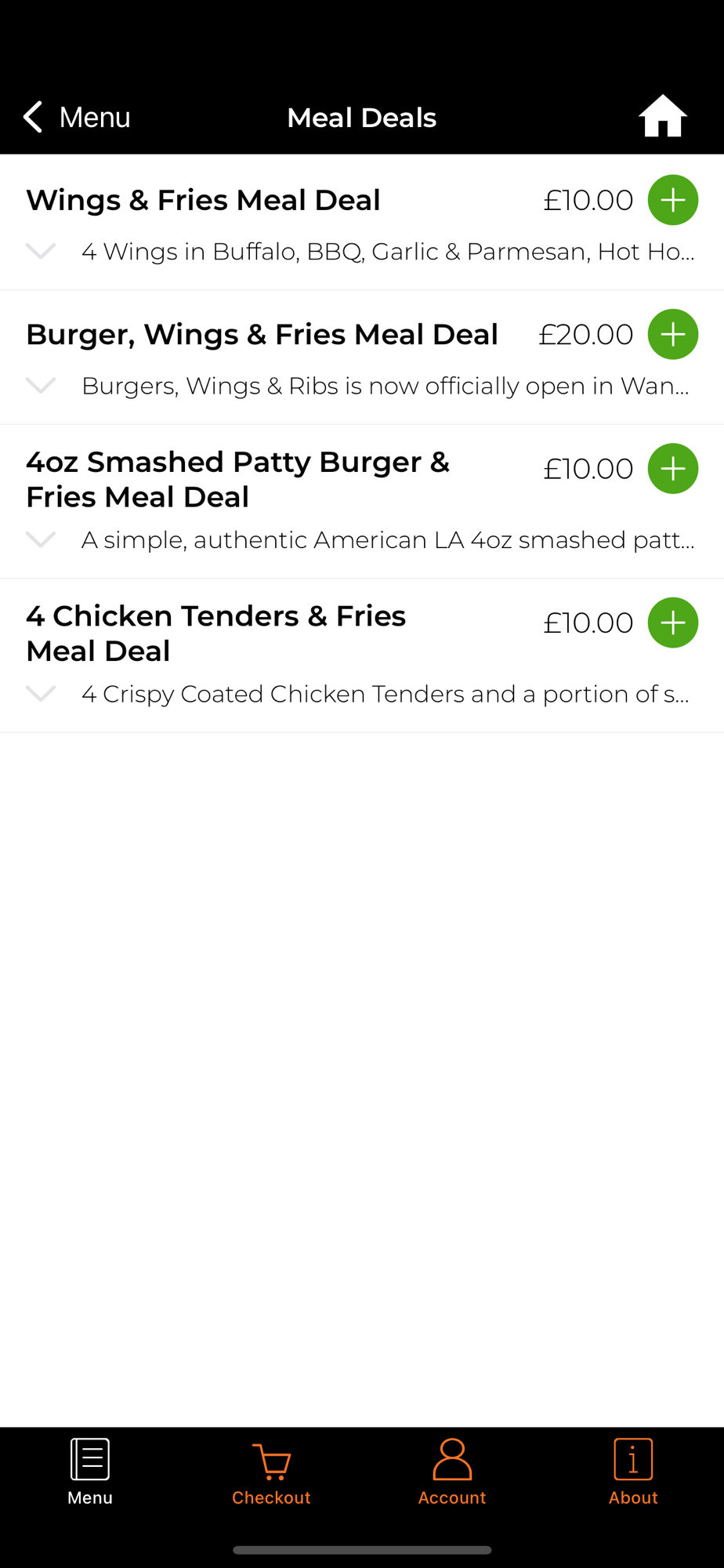Expand Burger, Wings & Fries description
Screen dimensions: 724x1568
(x=41, y=385)
